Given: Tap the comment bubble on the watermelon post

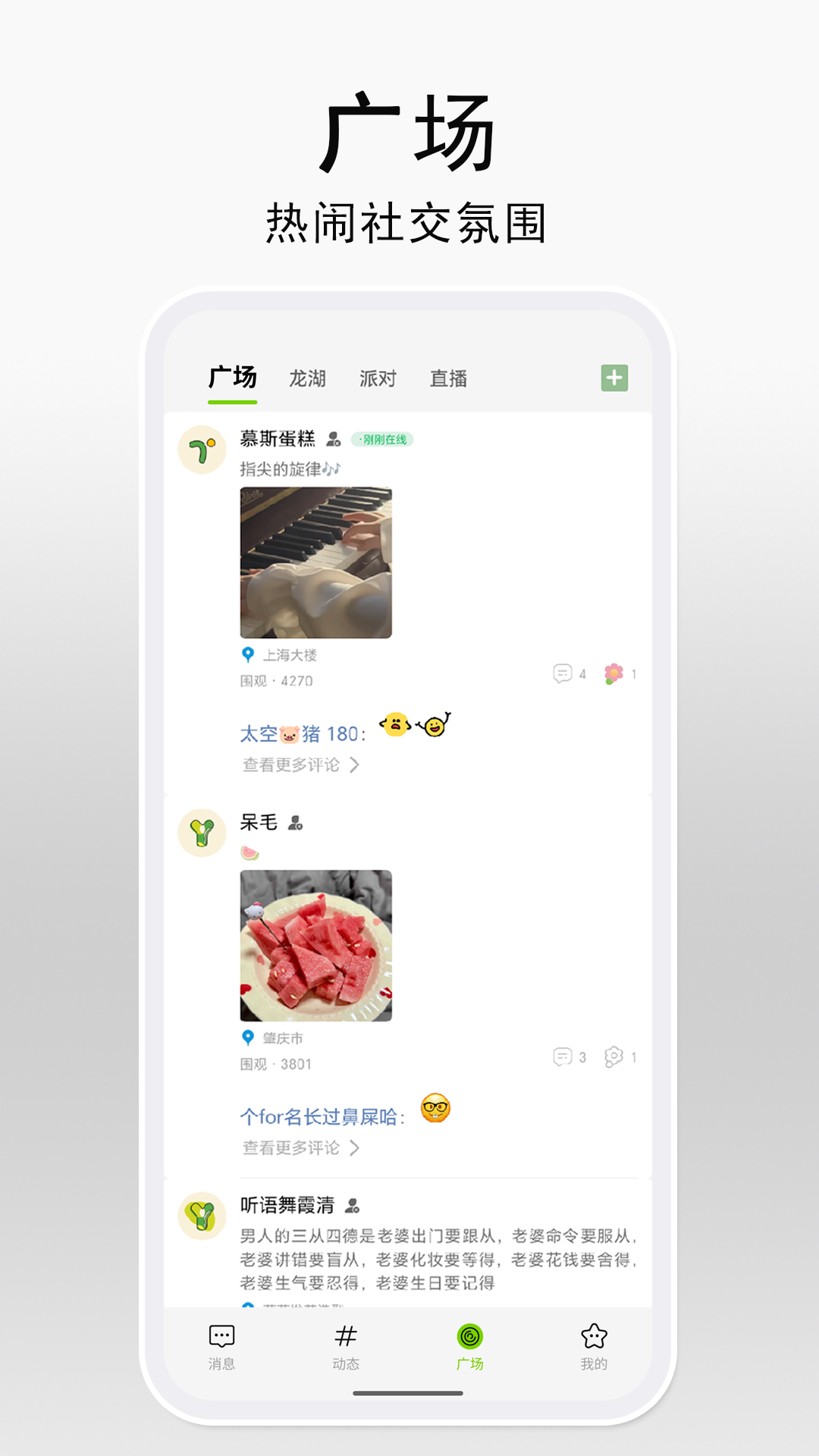Looking at the screenshot, I should pyautogui.click(x=562, y=1057).
